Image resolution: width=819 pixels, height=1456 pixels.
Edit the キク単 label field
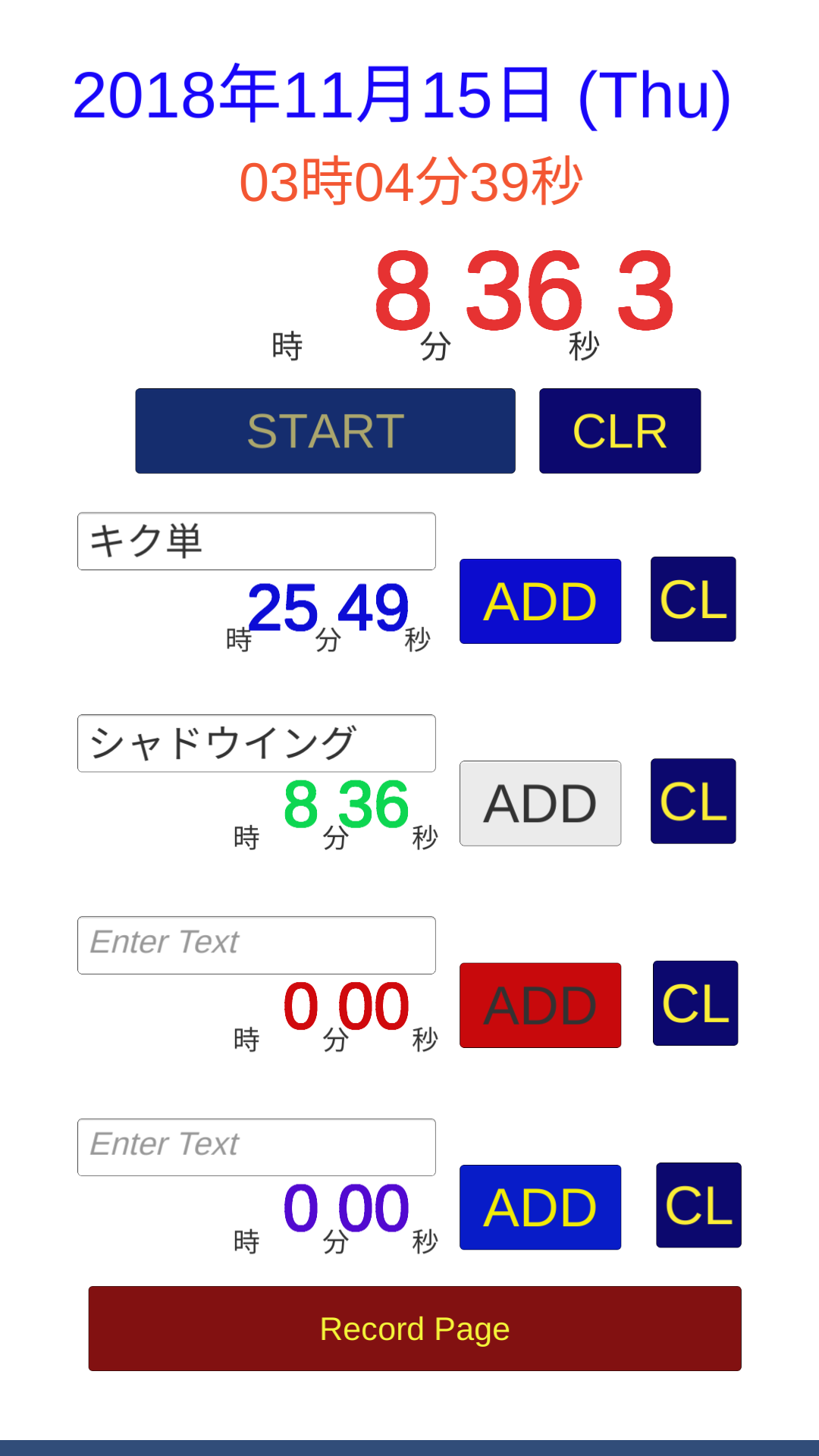[256, 541]
